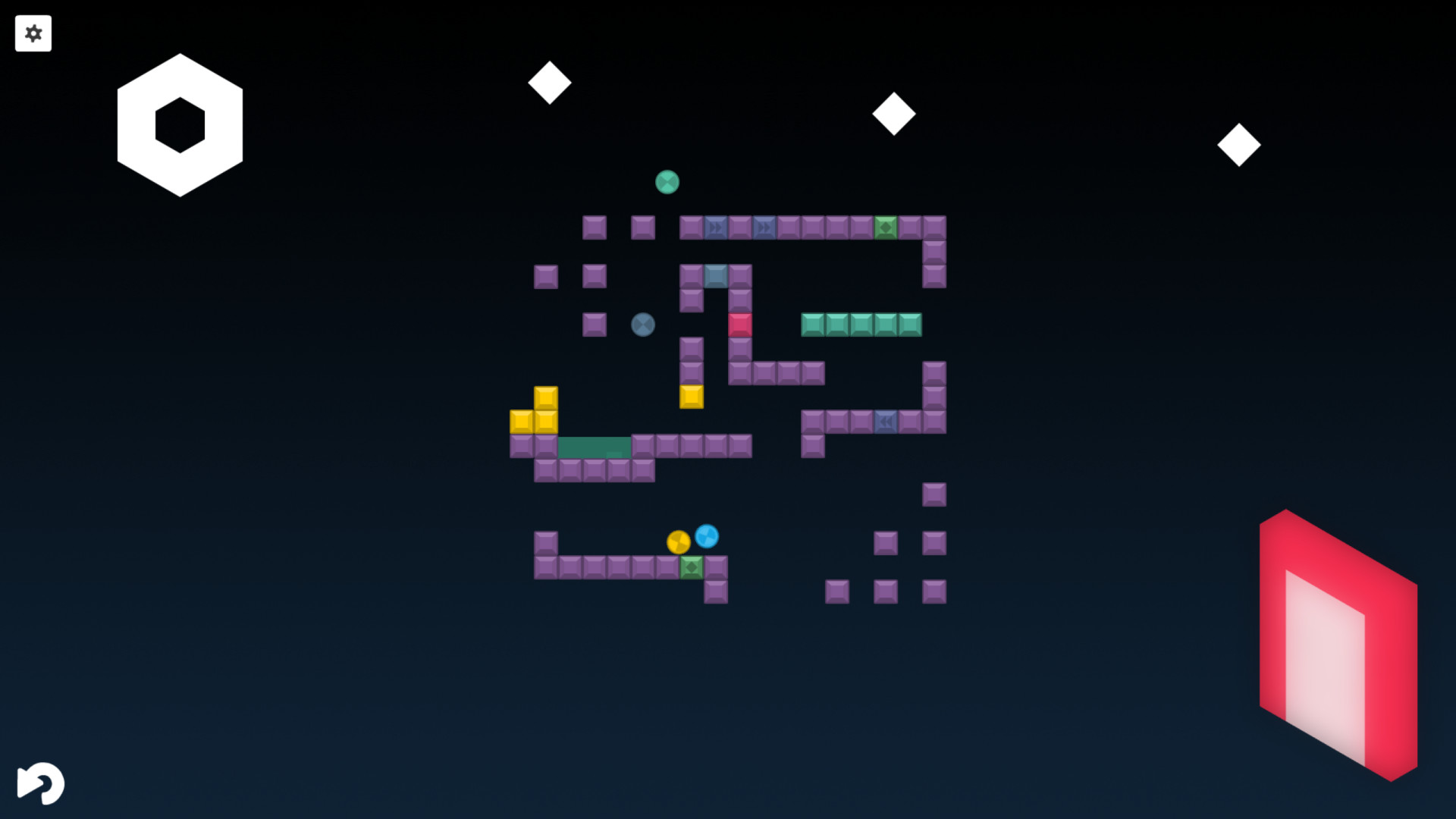Open the settings gear
1456x819 pixels.
click(x=33, y=33)
